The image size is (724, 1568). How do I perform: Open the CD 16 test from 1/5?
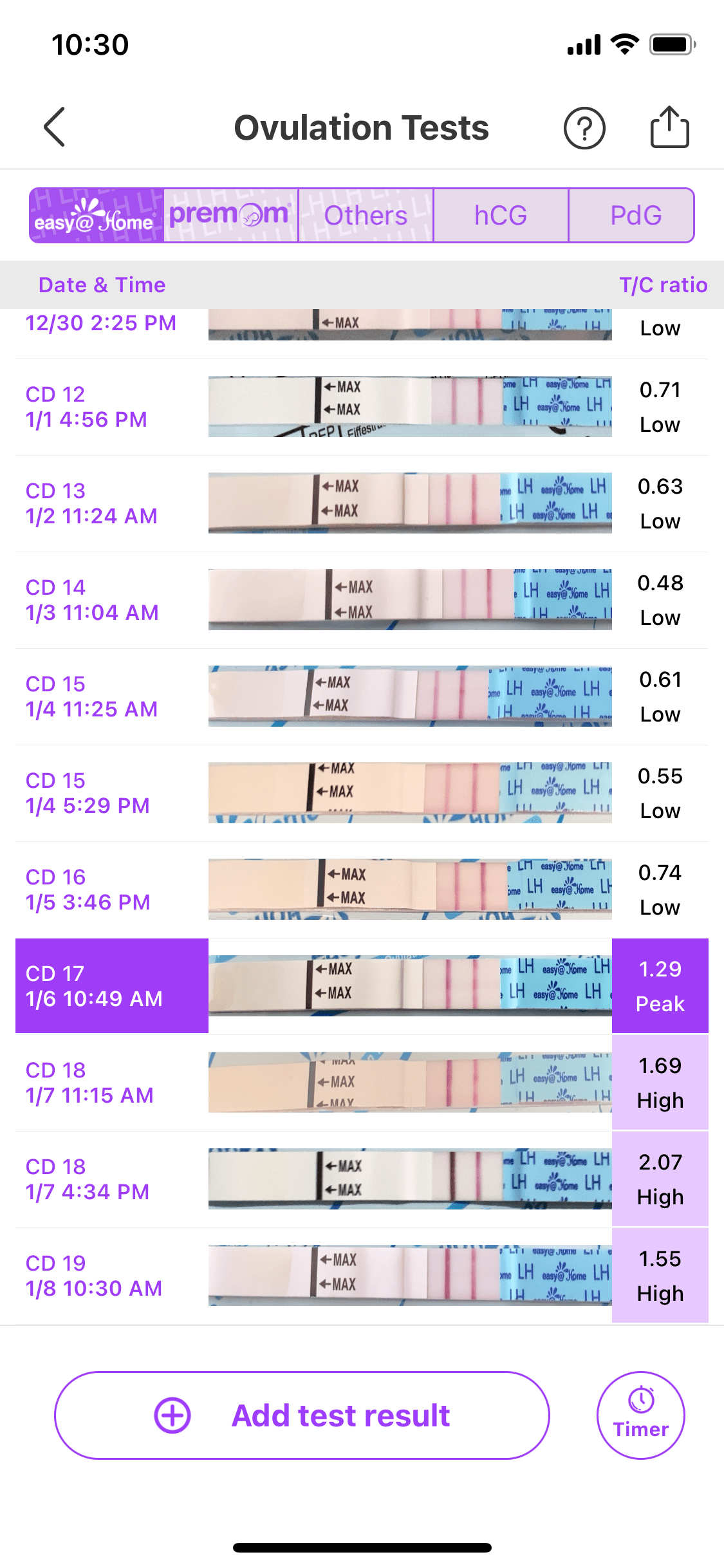coord(362,890)
